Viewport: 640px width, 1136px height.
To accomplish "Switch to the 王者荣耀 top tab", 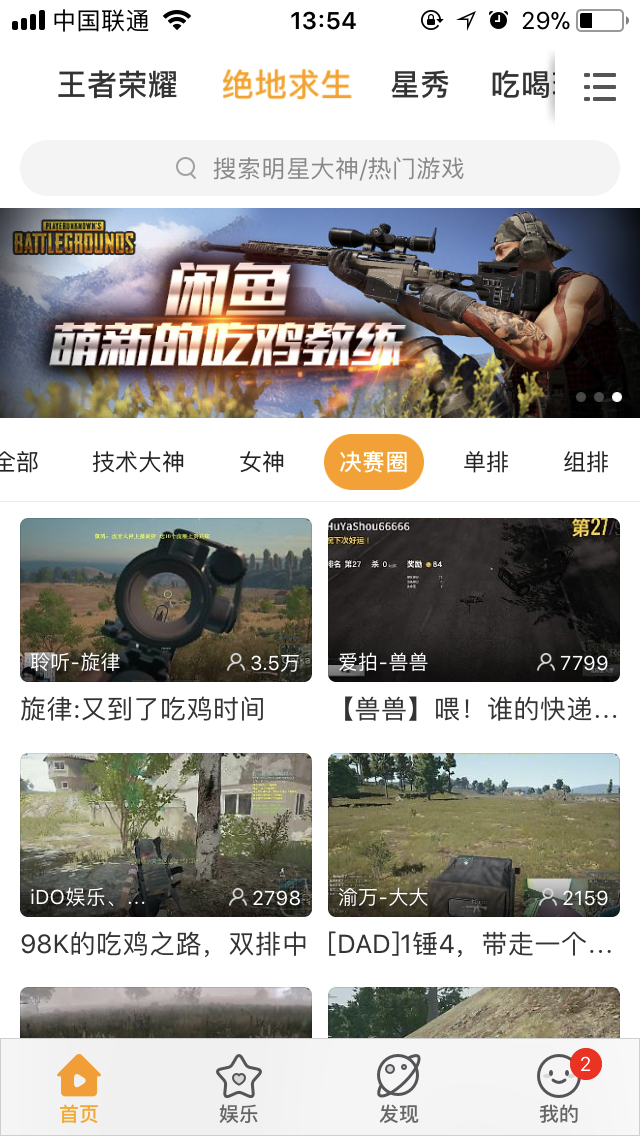I will click(x=117, y=85).
